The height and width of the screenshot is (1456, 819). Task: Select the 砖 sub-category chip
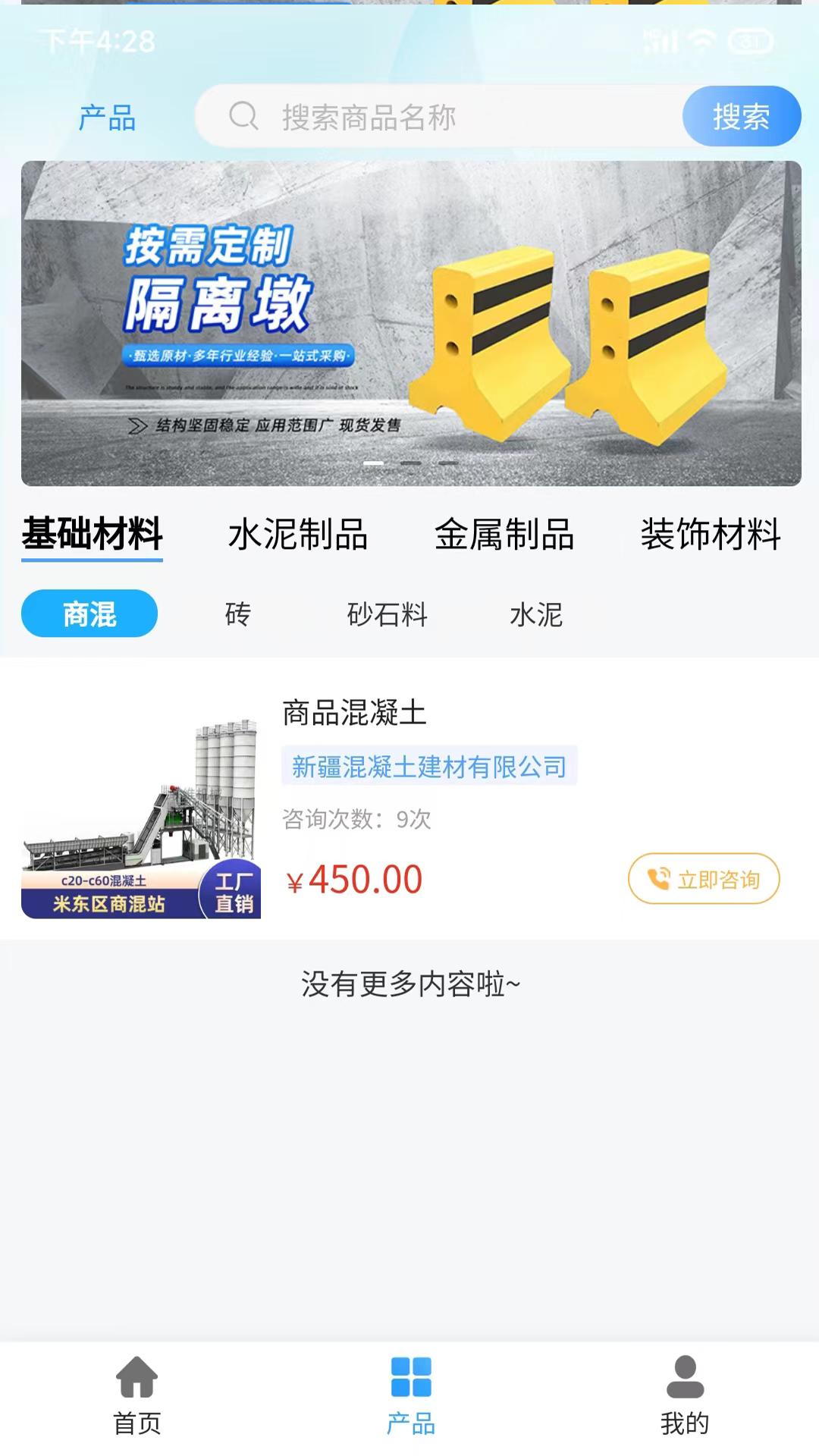click(x=238, y=614)
